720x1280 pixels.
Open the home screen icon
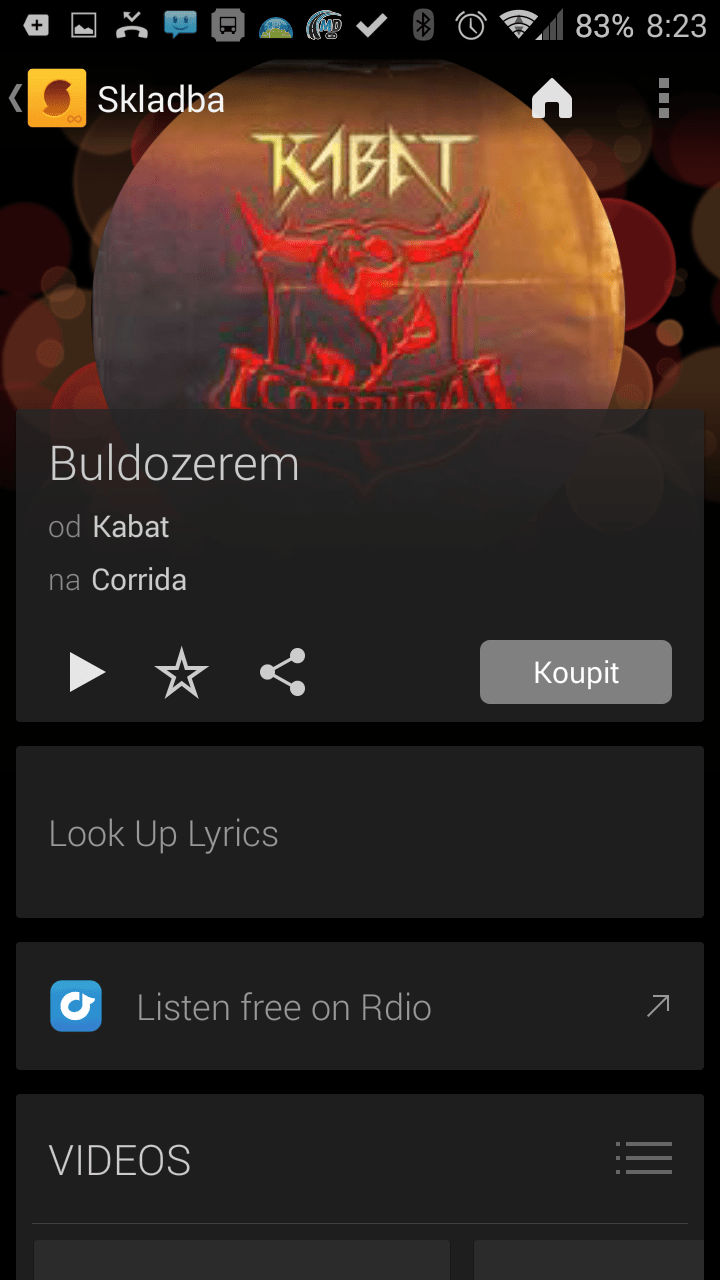tap(552, 99)
